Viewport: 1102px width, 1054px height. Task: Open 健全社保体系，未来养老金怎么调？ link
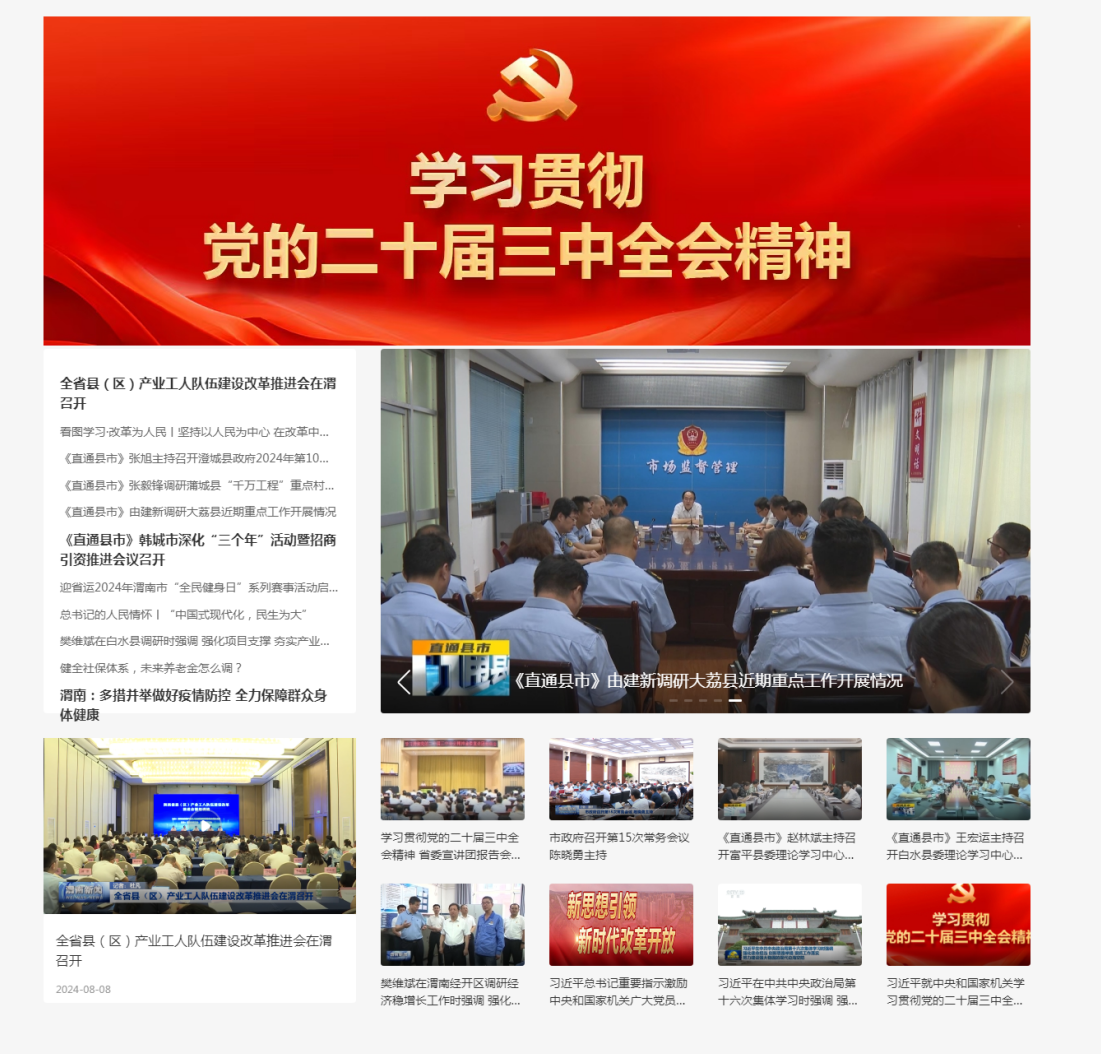pyautogui.click(x=151, y=668)
